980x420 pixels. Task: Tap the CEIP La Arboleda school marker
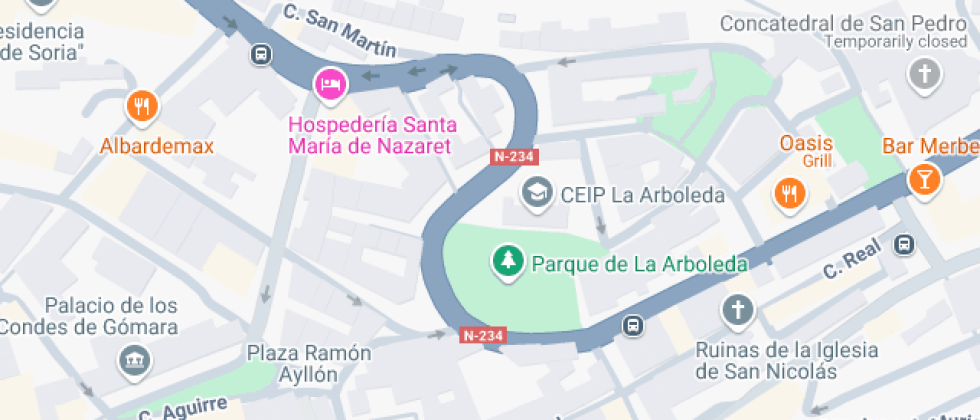(540, 193)
